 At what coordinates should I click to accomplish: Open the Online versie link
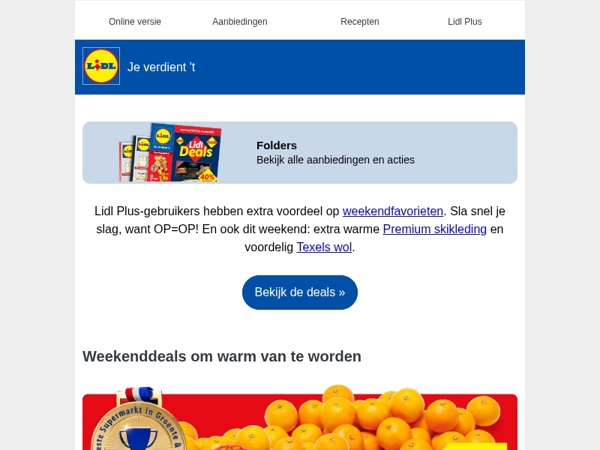click(x=134, y=22)
